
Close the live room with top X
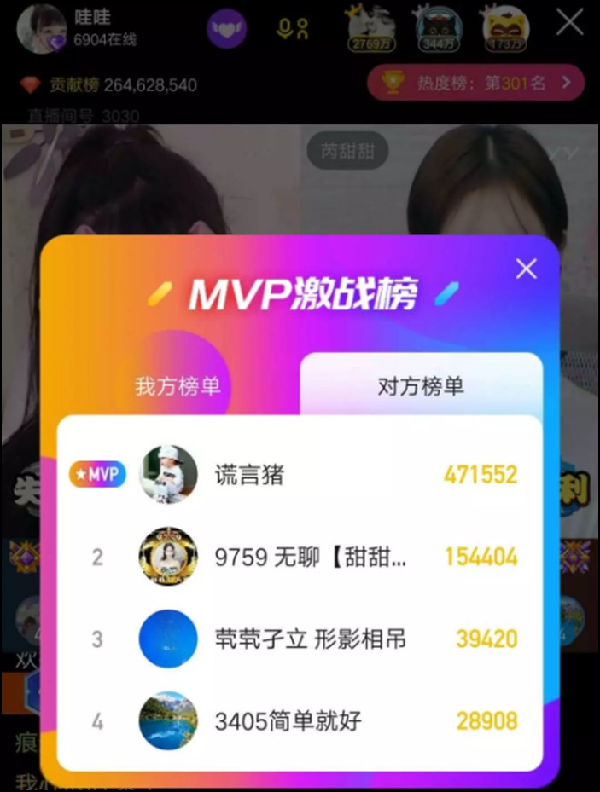pyautogui.click(x=570, y=23)
